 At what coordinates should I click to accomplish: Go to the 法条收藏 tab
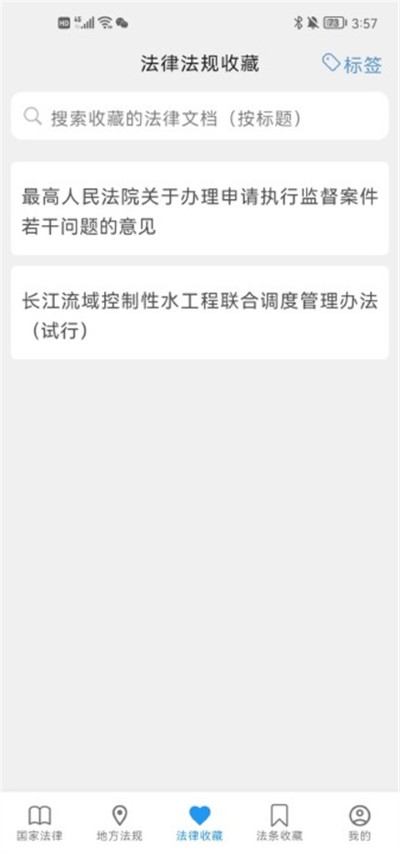(280, 822)
